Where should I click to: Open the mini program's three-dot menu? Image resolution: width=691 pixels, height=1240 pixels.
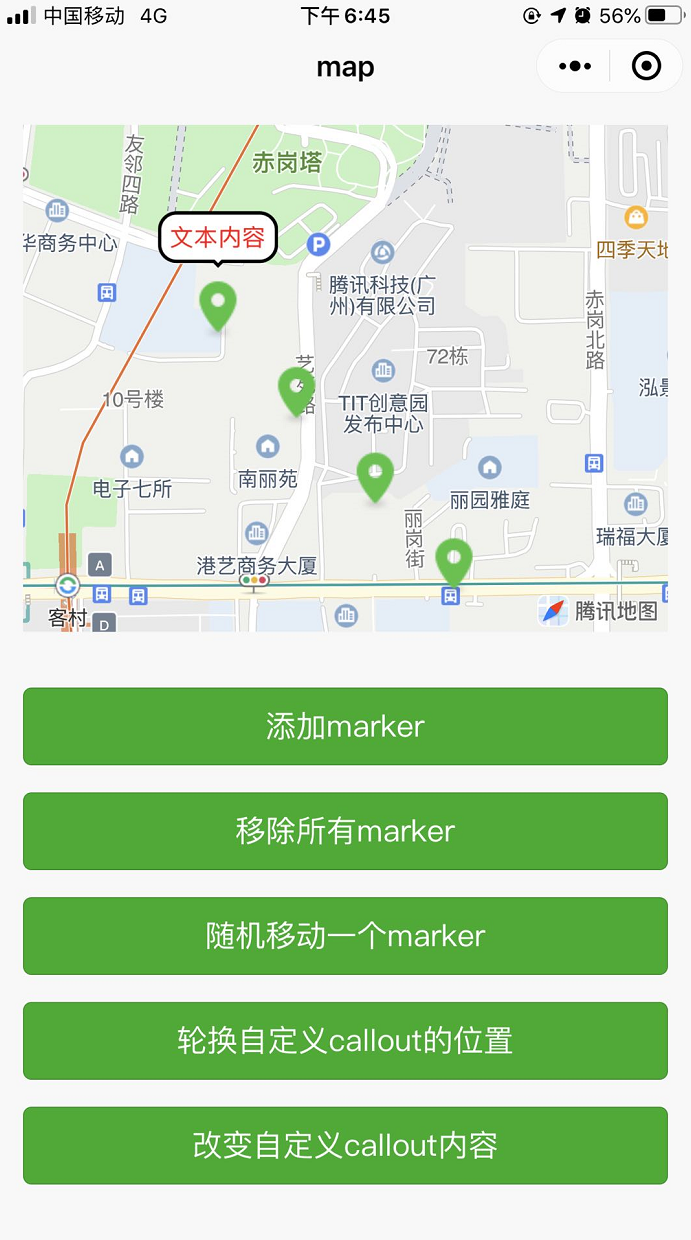pyautogui.click(x=575, y=67)
